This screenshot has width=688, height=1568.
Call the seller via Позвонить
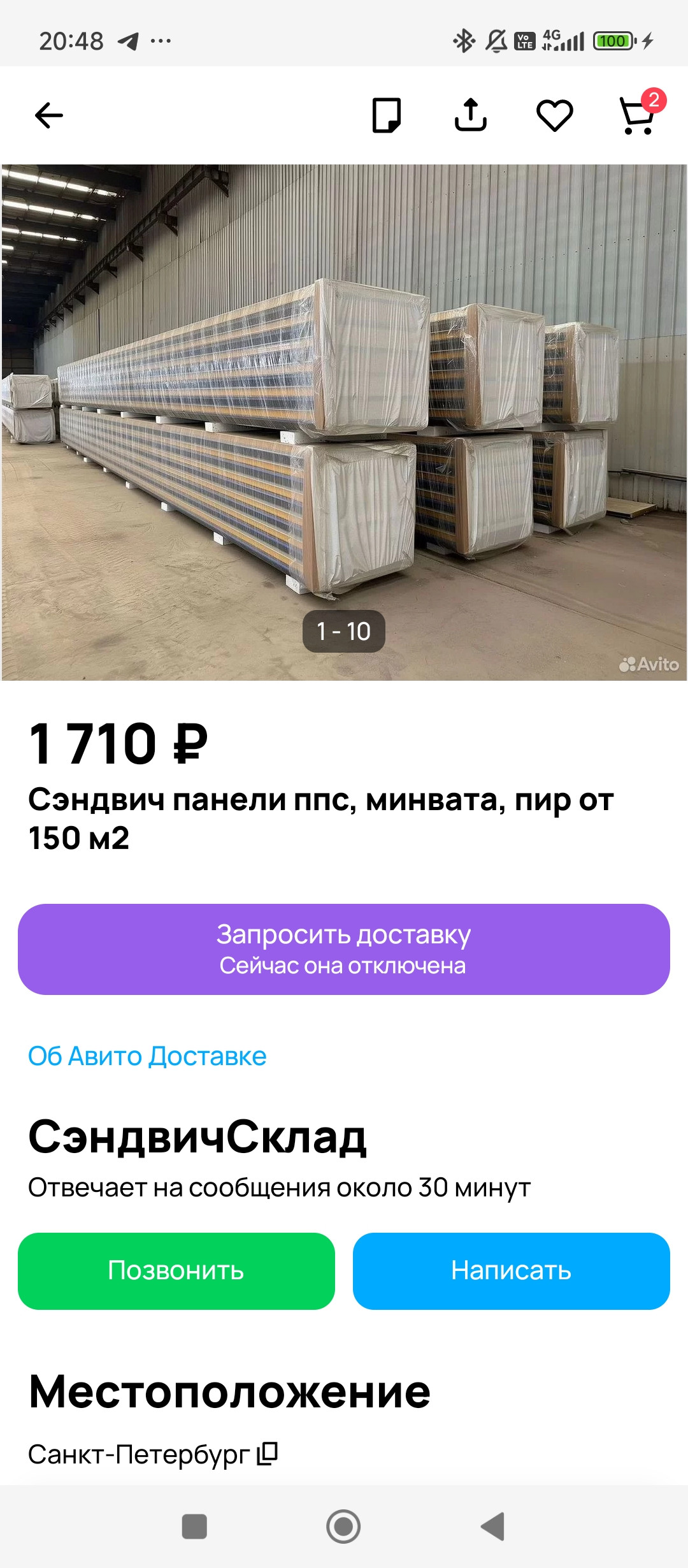[x=176, y=1271]
